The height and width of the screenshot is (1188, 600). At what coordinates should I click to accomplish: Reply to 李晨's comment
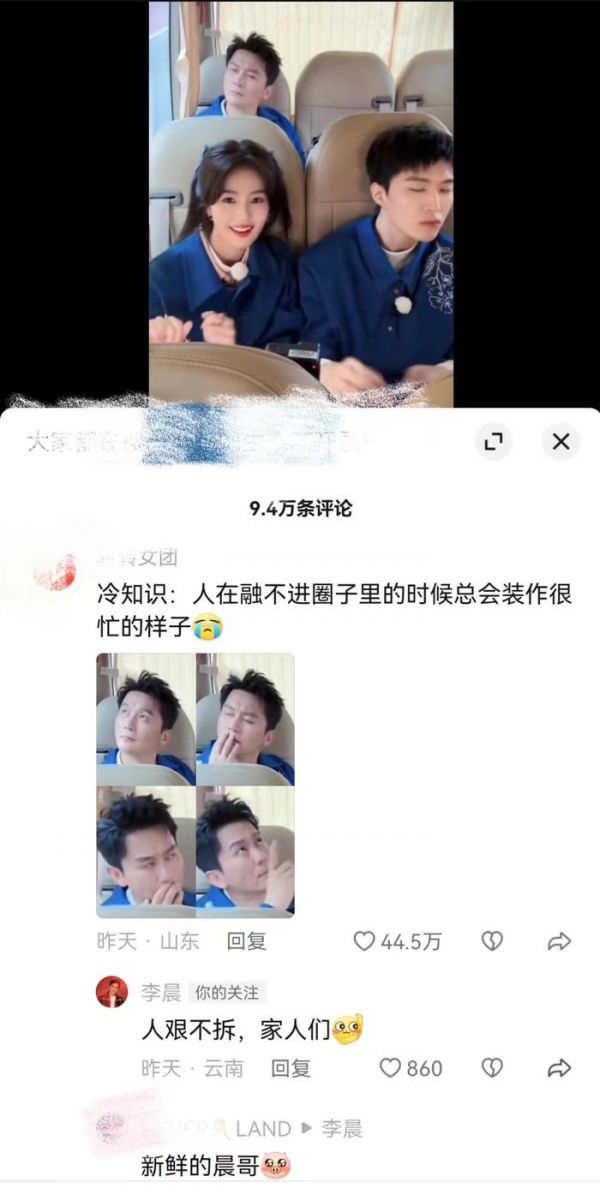[291, 1068]
